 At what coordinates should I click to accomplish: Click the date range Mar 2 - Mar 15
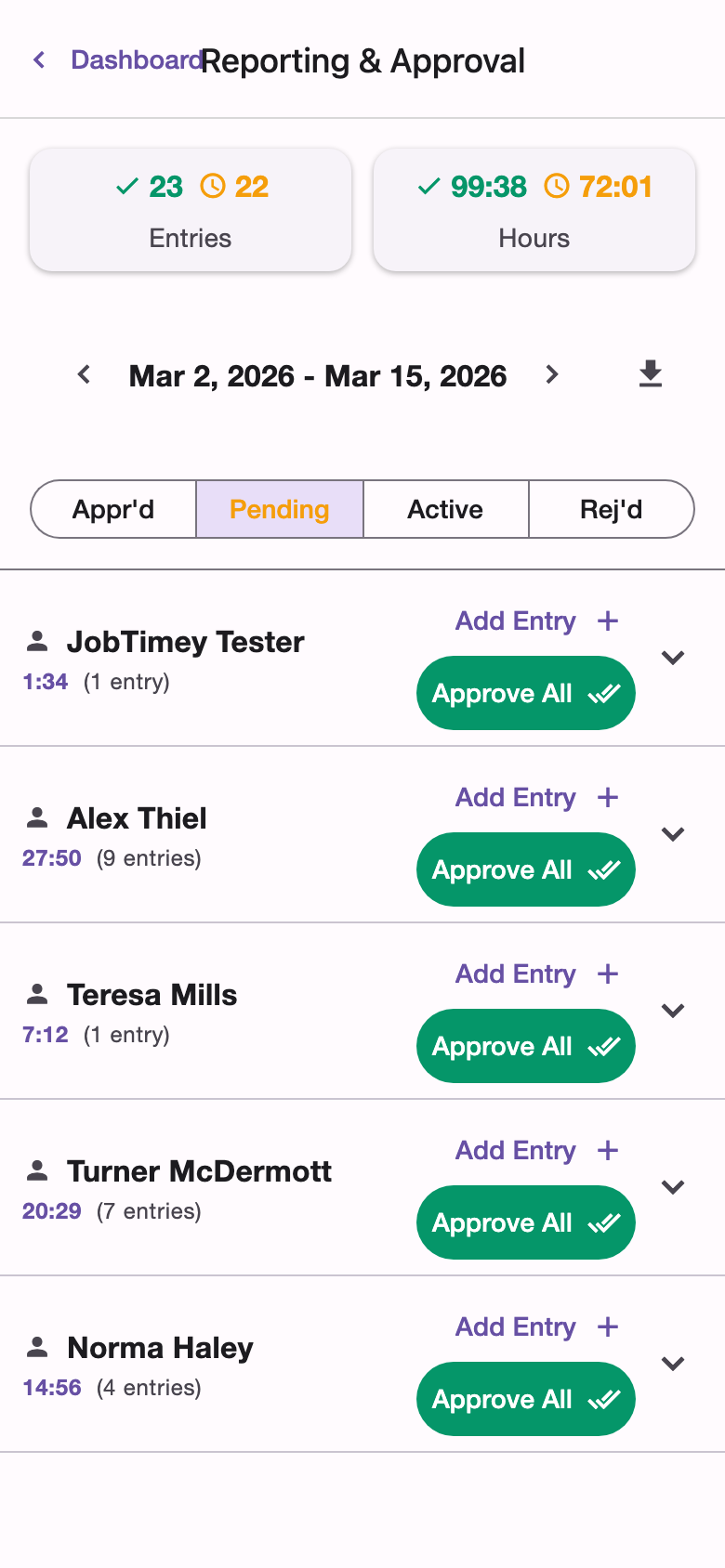coord(318,374)
